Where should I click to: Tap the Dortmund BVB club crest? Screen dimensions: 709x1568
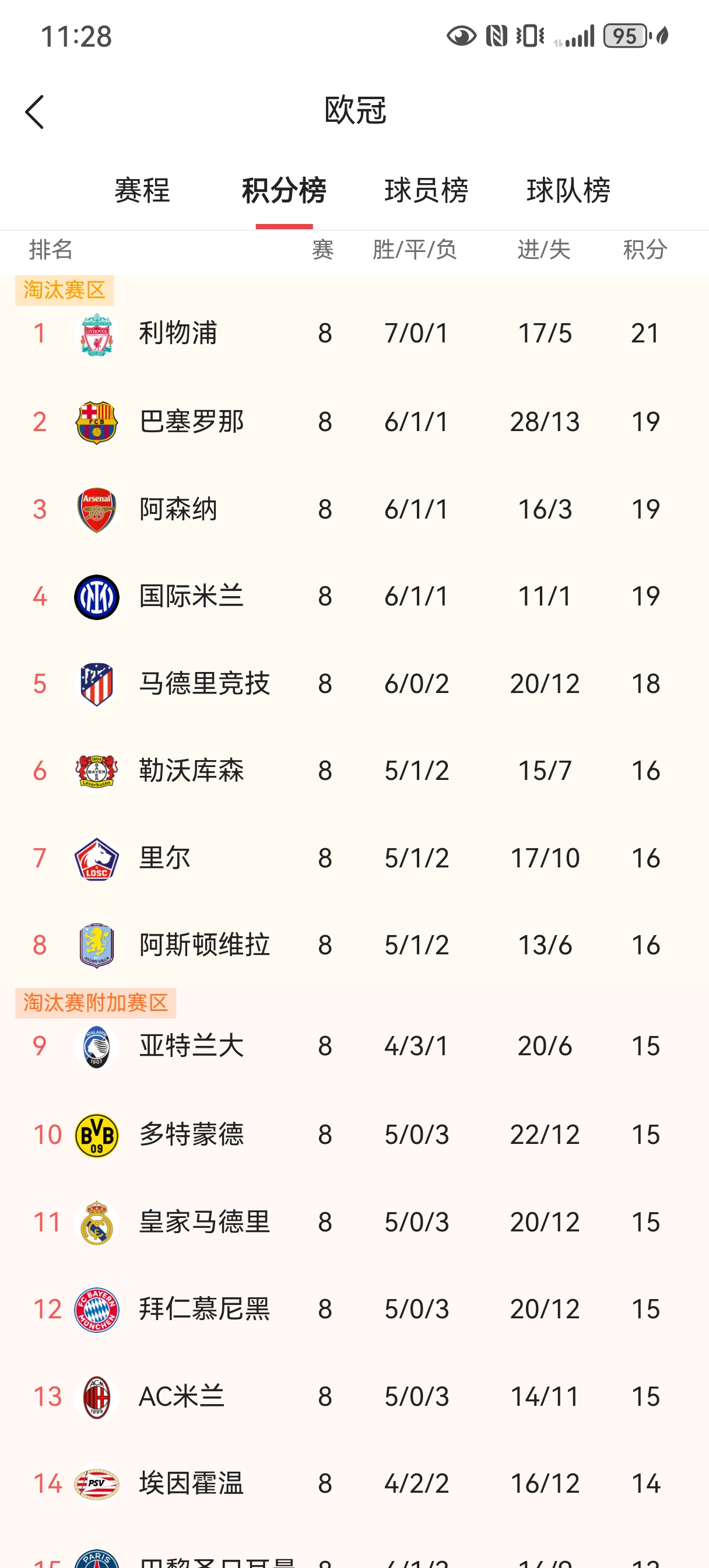(x=96, y=1133)
